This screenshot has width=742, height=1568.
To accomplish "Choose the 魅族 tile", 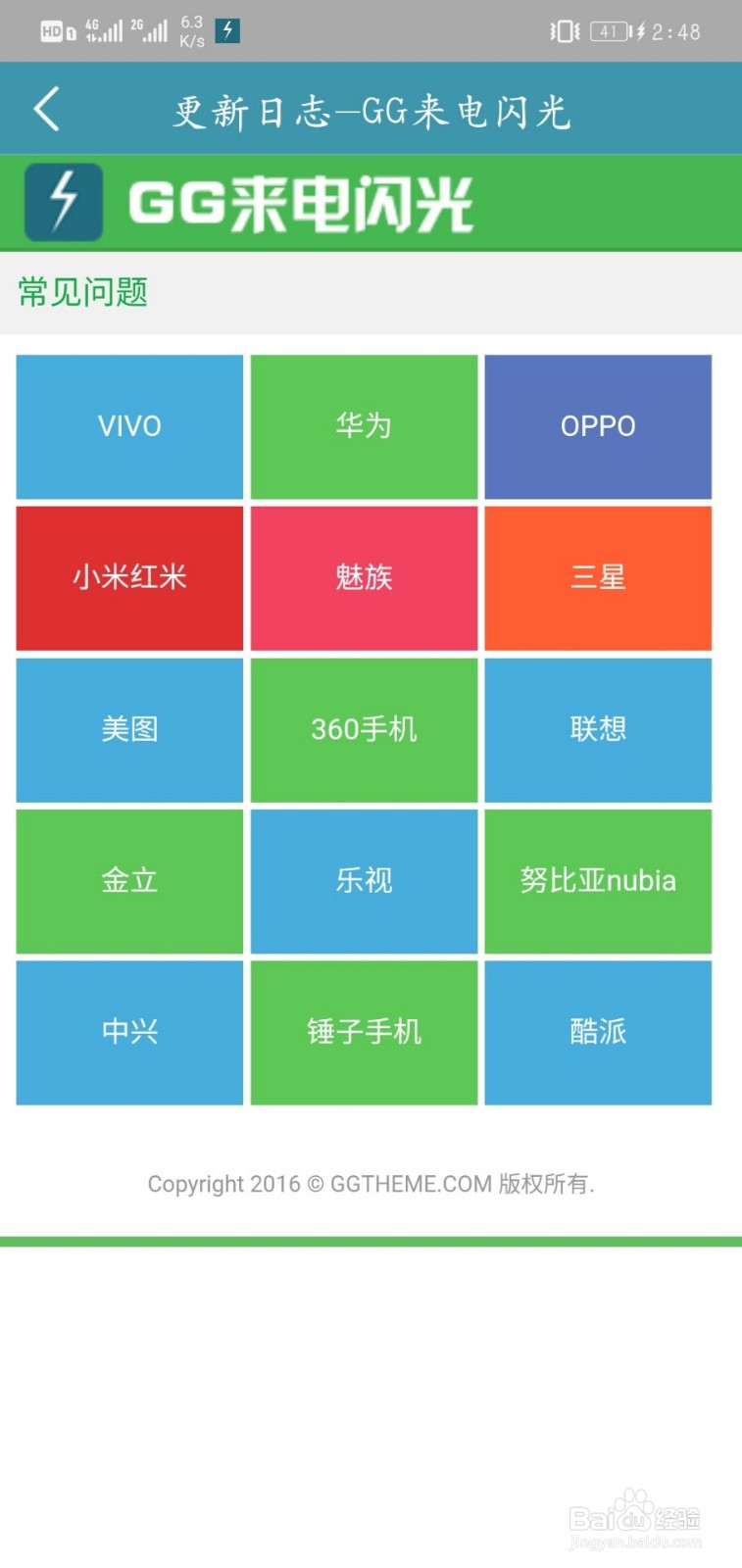I will (x=364, y=578).
